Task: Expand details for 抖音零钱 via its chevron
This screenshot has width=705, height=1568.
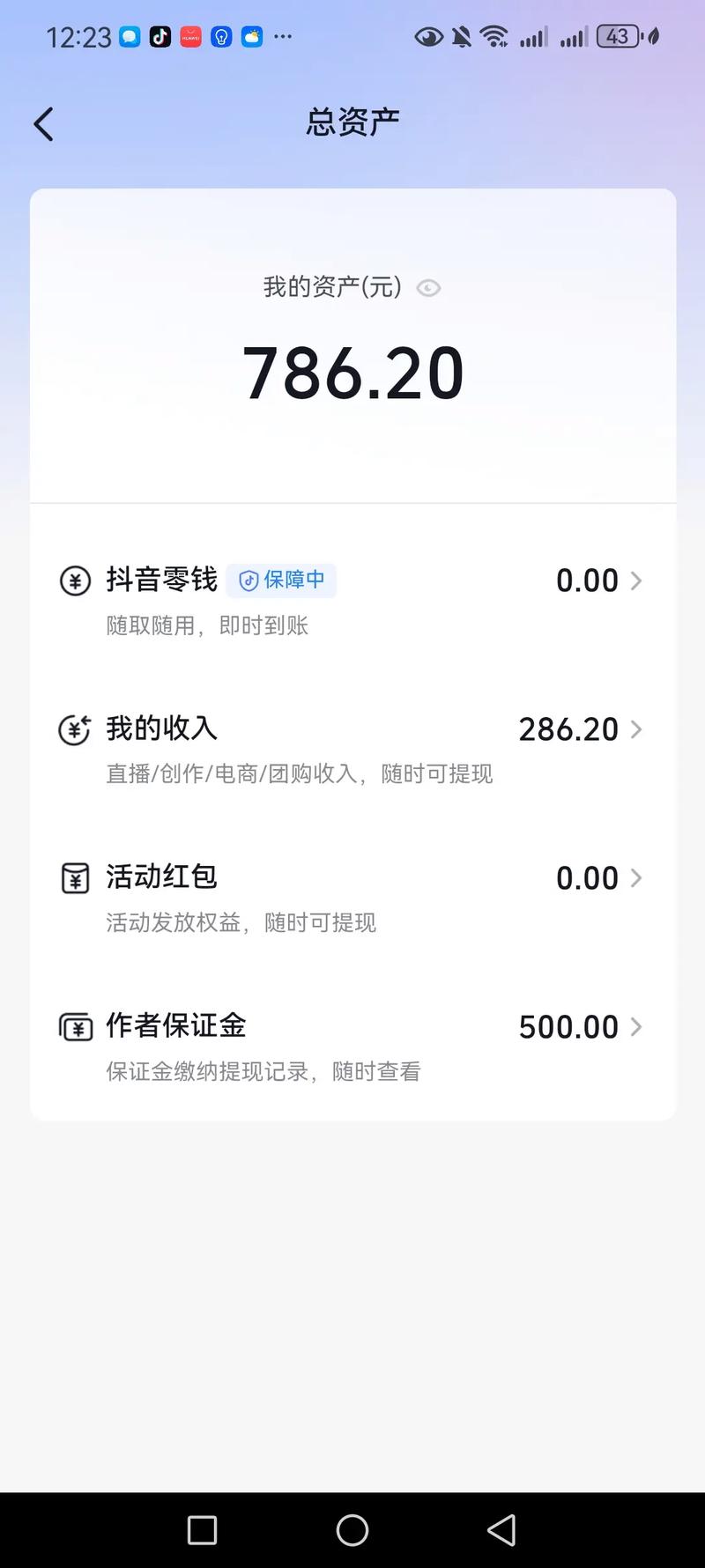Action: (x=636, y=581)
